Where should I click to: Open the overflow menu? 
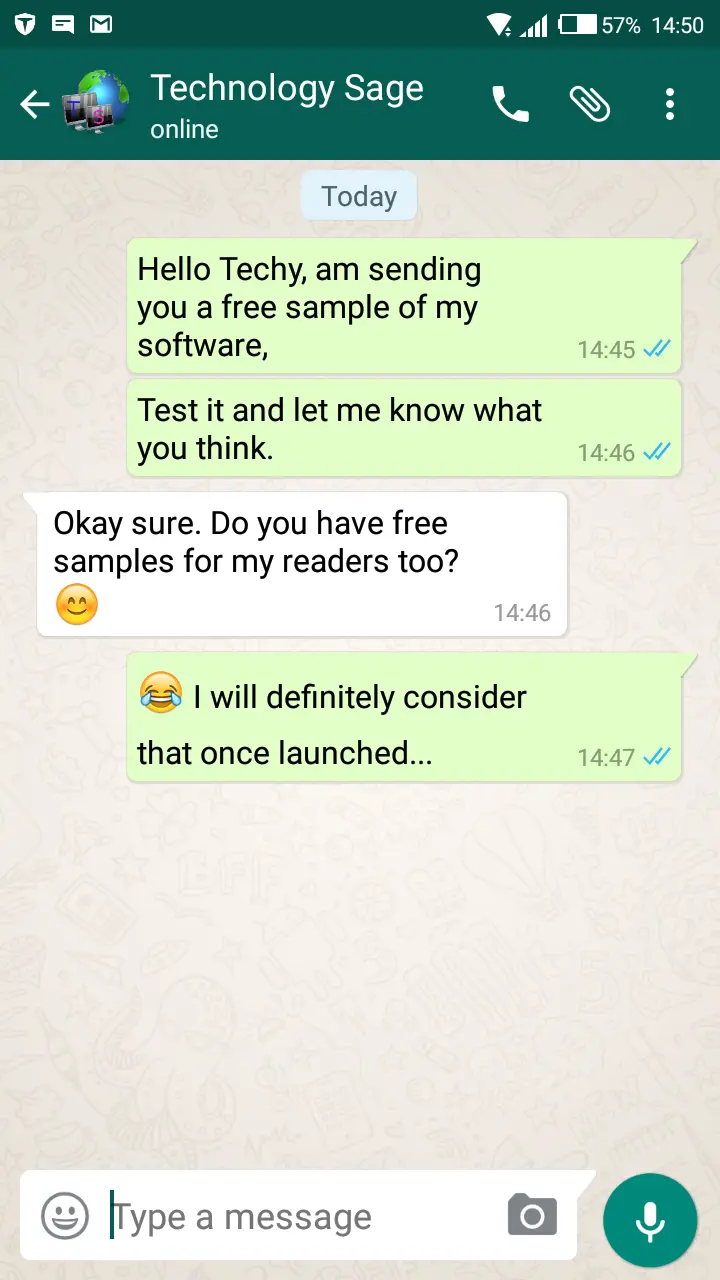670,104
